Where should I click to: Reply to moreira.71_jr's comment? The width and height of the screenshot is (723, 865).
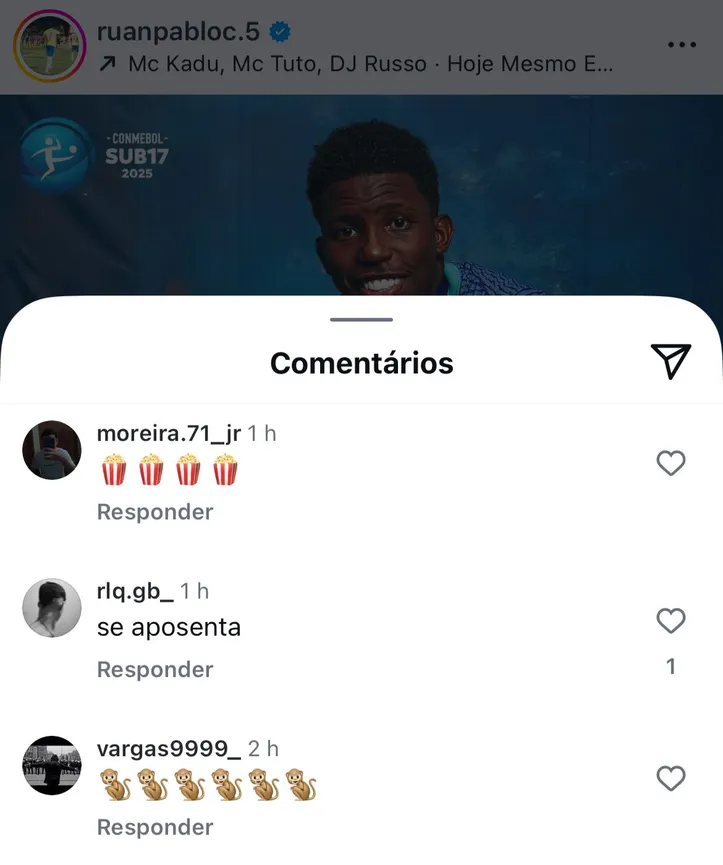155,512
